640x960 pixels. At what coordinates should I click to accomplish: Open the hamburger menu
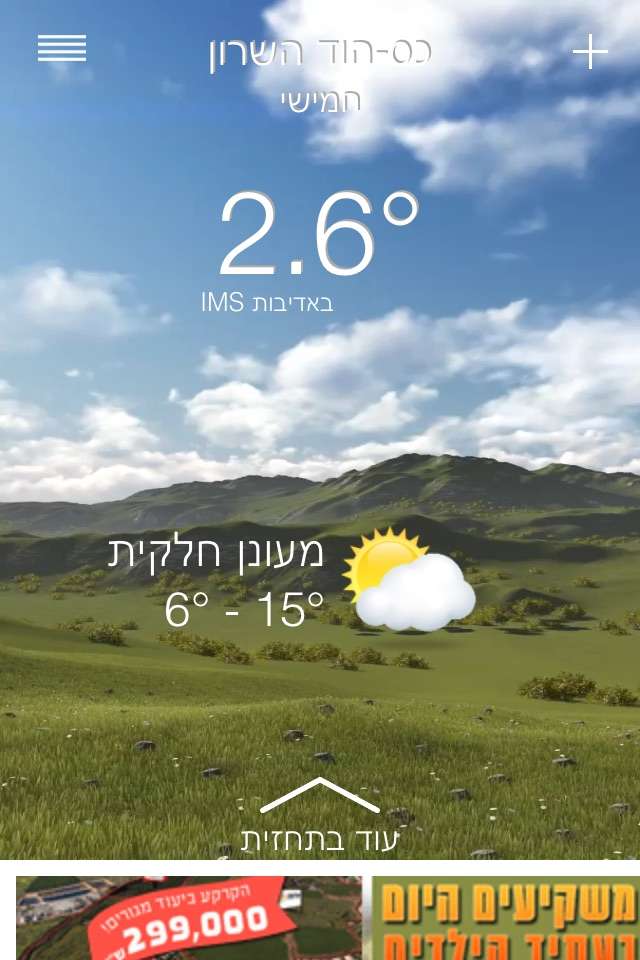(x=62, y=48)
